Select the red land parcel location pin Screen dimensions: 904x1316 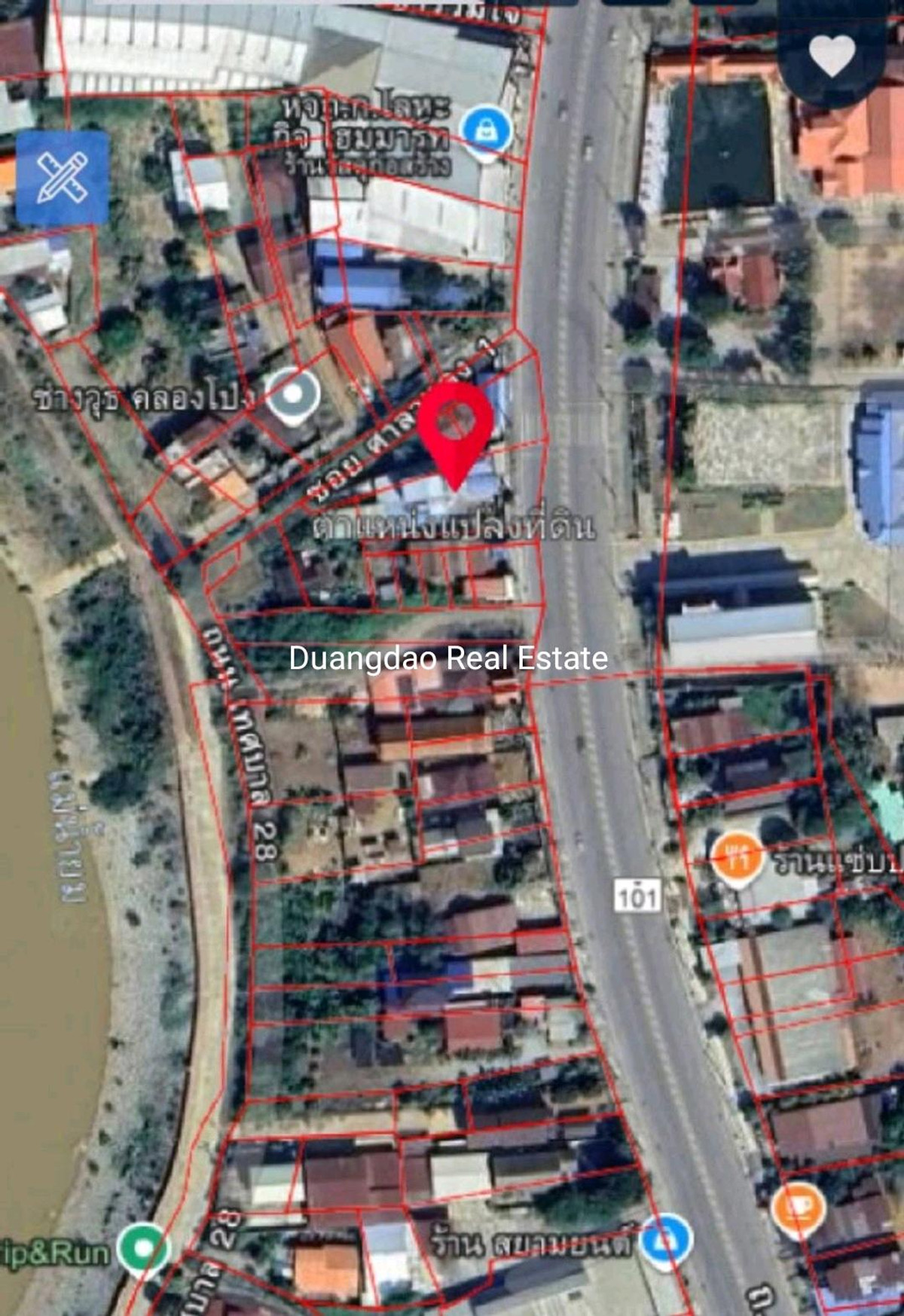[x=455, y=429]
